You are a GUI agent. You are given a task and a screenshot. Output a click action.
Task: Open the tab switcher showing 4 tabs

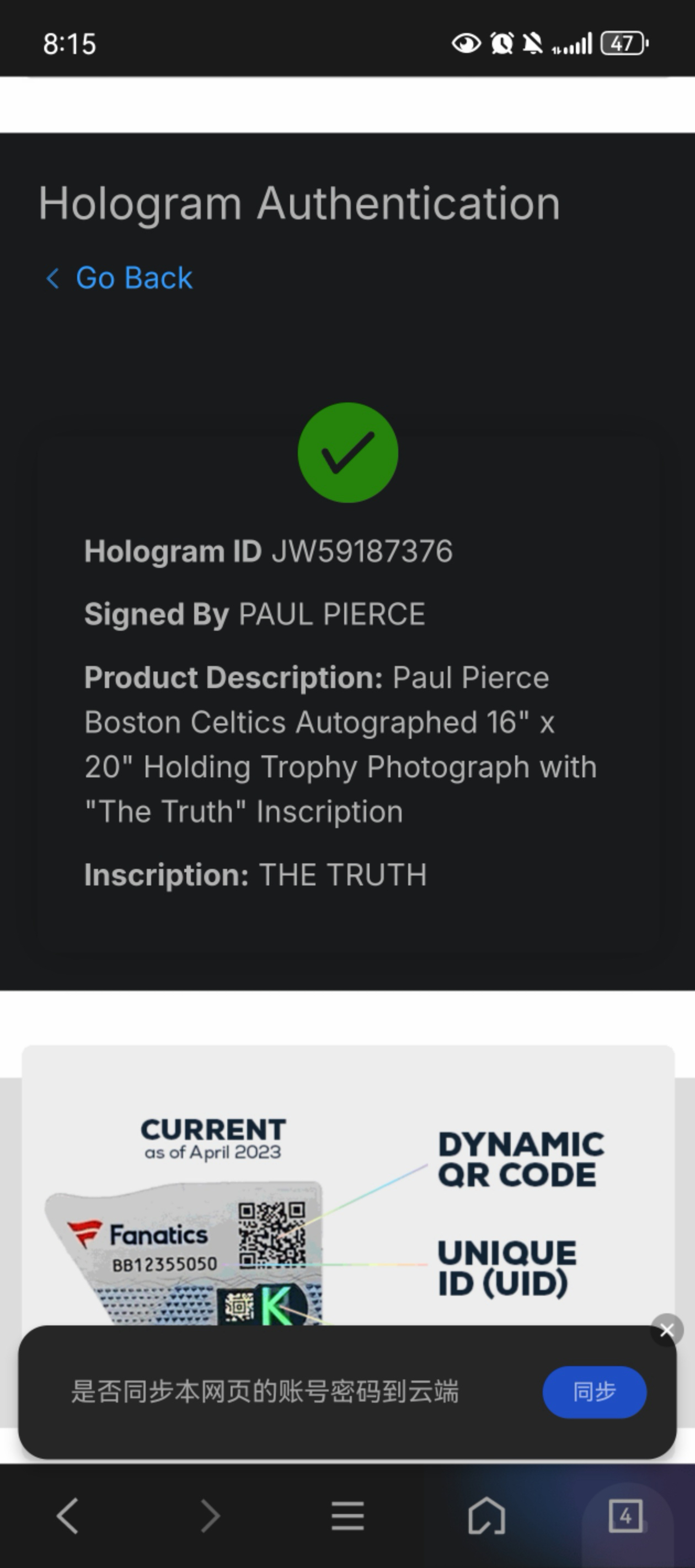pos(625,1515)
